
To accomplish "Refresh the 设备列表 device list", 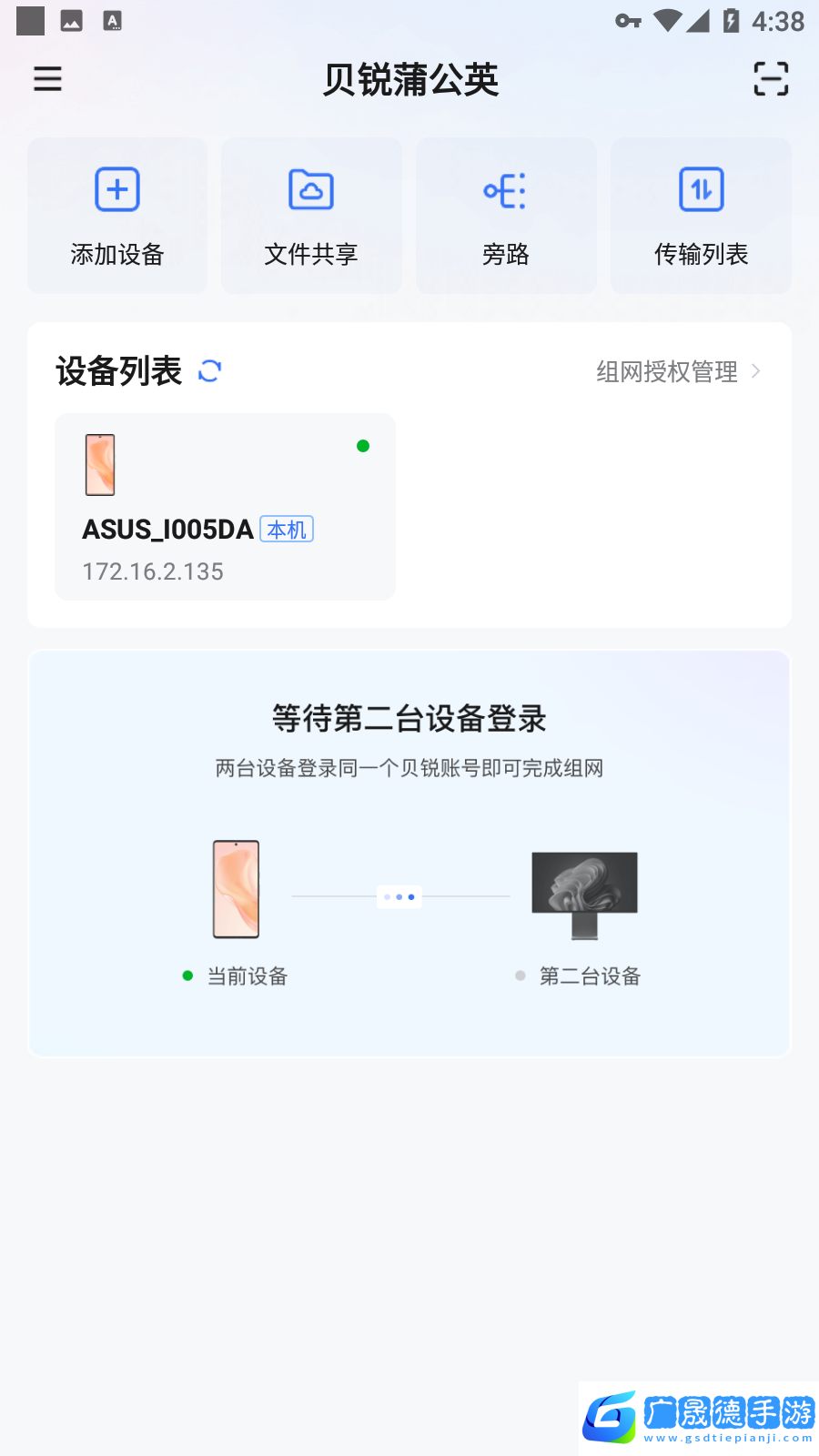I will pos(210,371).
